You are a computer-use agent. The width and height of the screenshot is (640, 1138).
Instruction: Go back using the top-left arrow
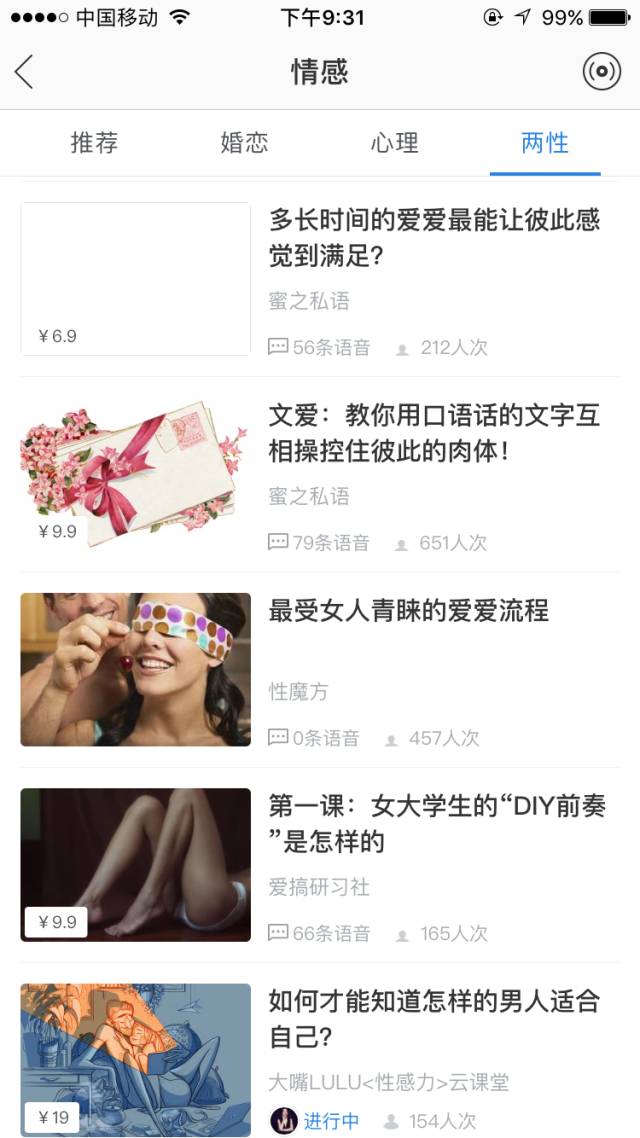coord(25,72)
